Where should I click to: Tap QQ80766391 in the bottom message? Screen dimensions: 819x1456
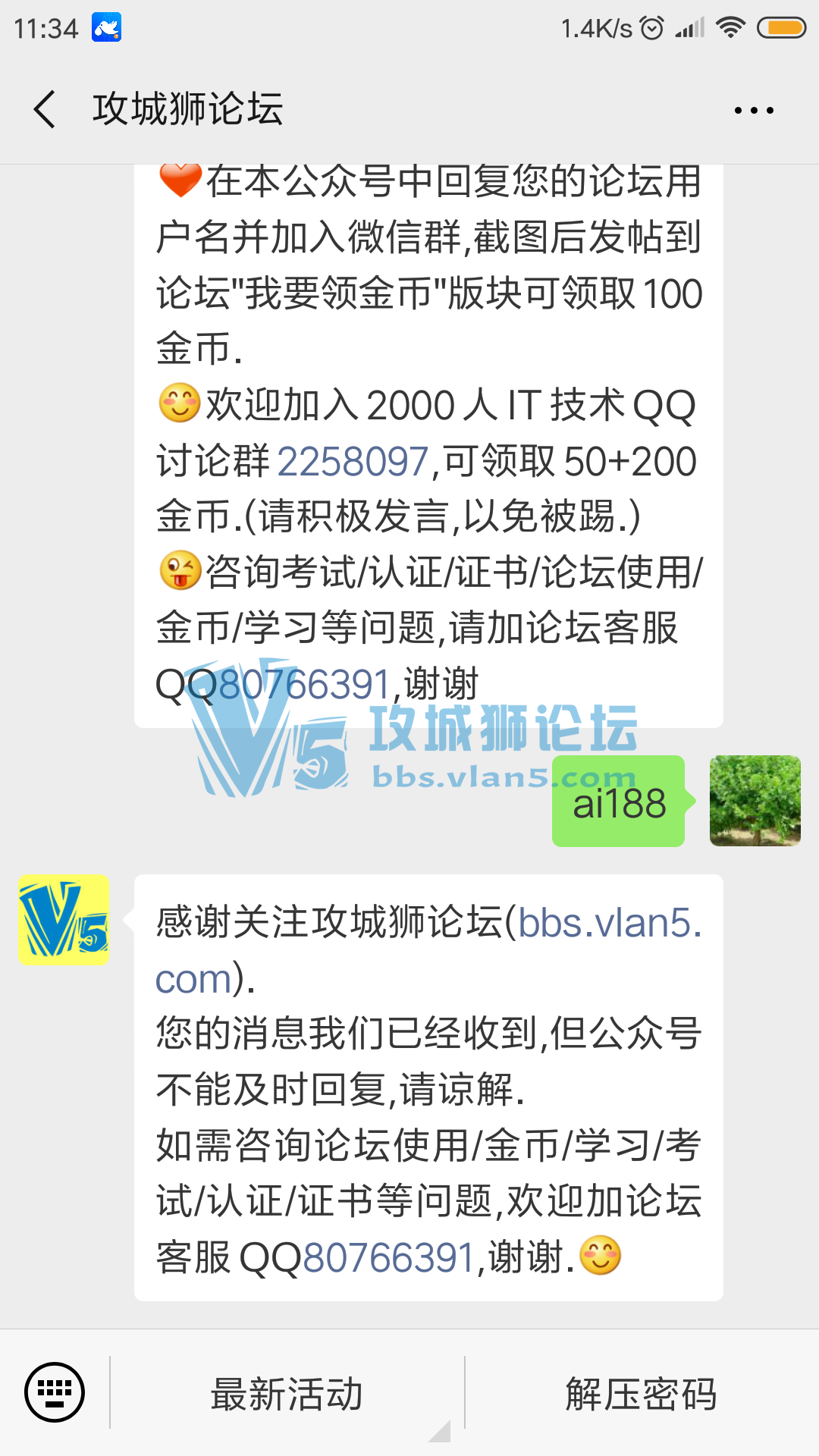tap(388, 1257)
